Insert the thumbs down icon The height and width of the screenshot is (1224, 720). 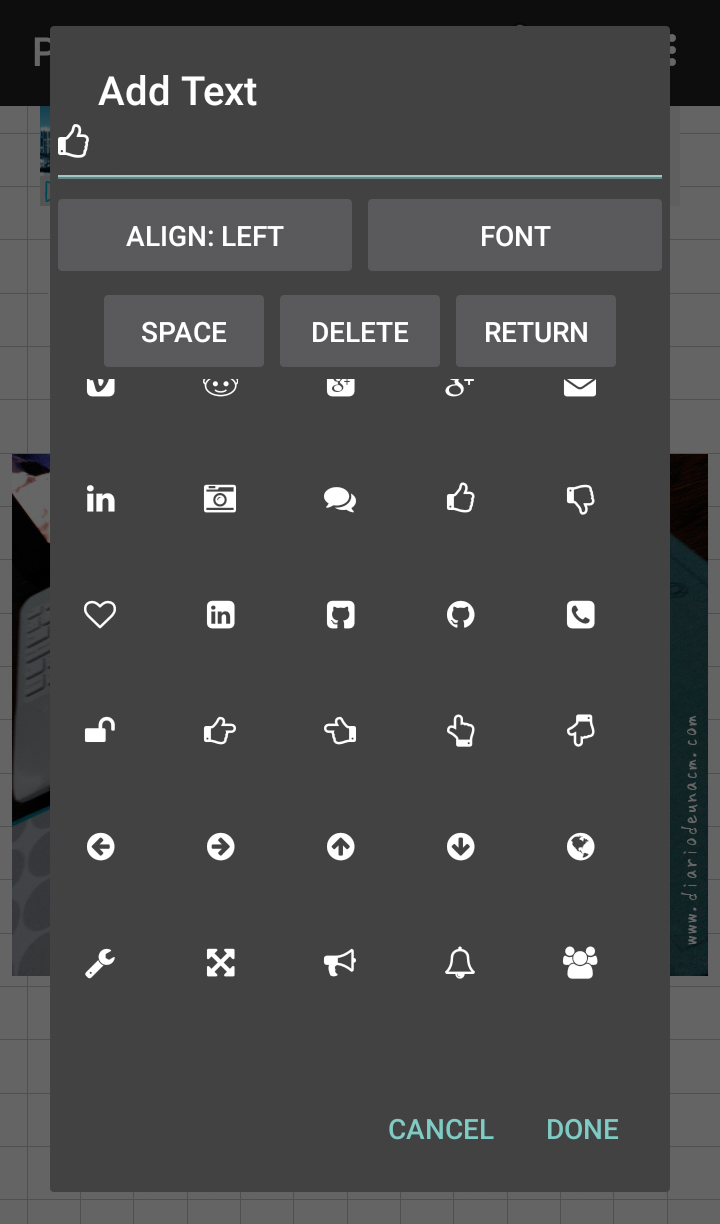click(x=580, y=498)
